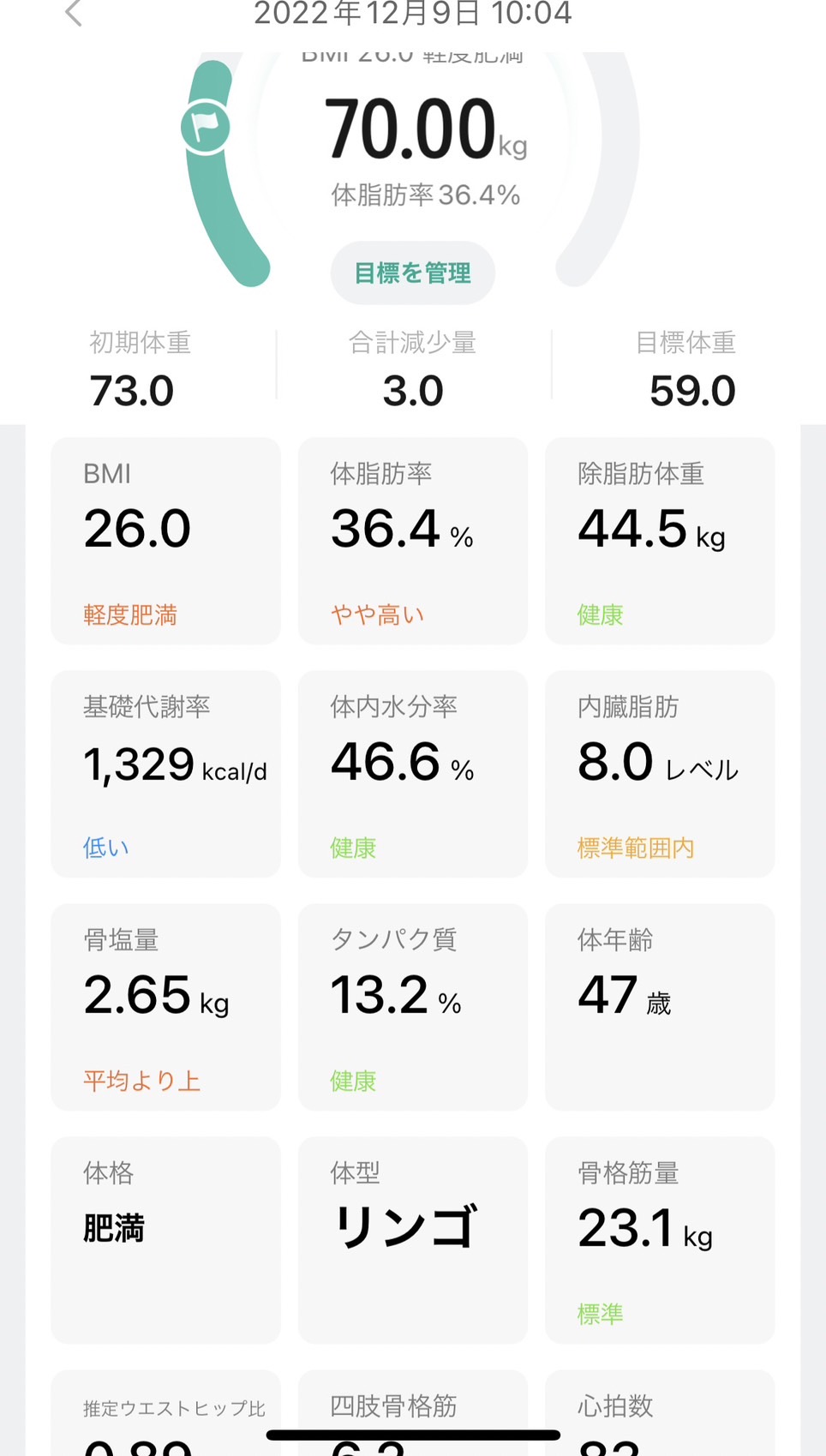Go back using the top-left arrow
The height and width of the screenshot is (1456, 826).
click(x=74, y=13)
